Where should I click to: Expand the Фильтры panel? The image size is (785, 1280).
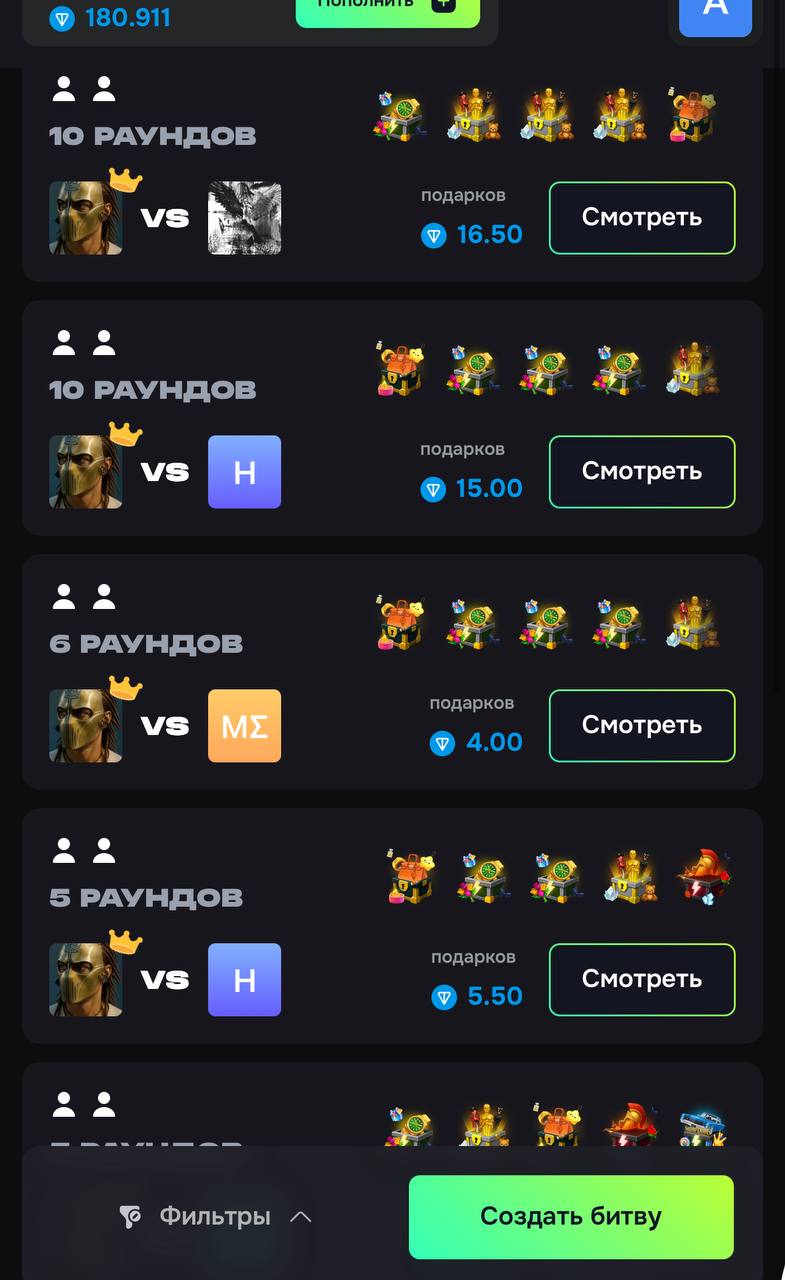click(215, 1216)
